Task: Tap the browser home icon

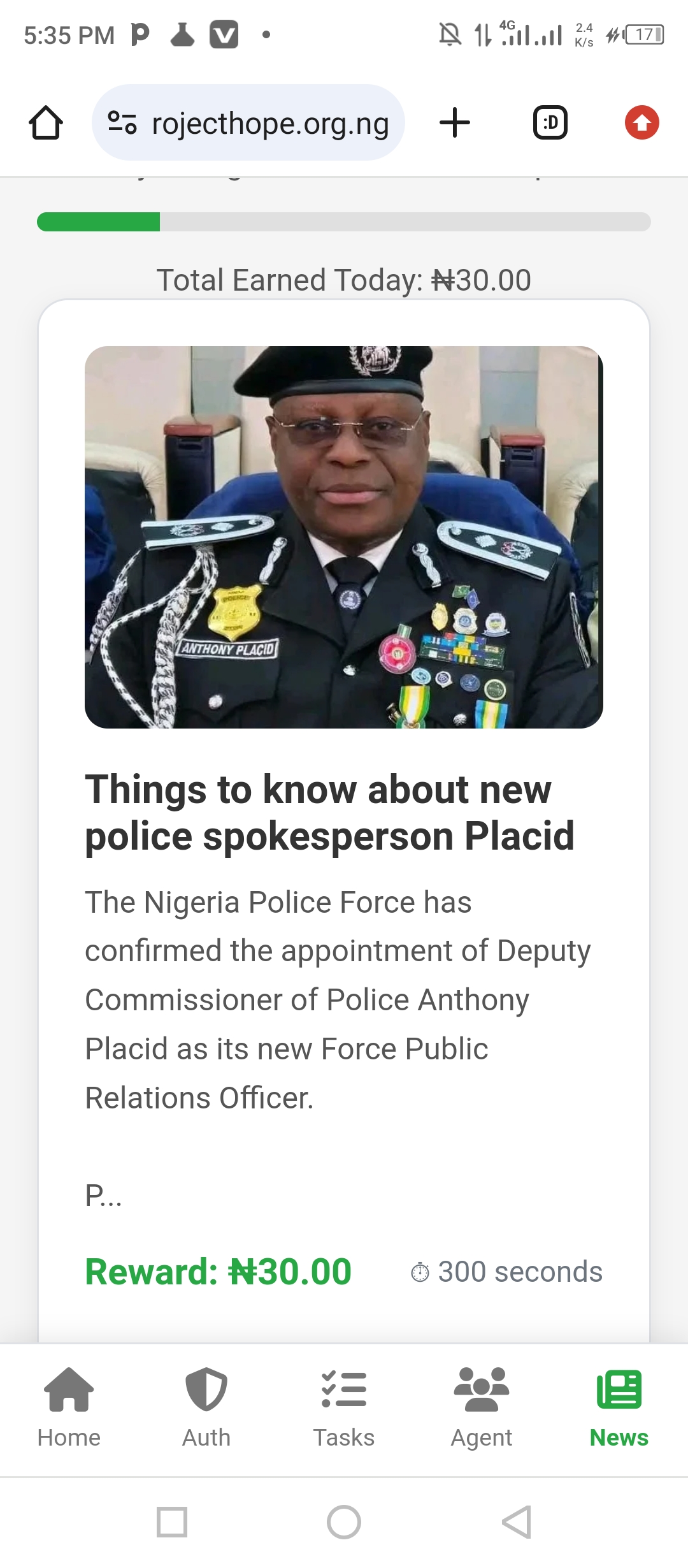Action: pyautogui.click(x=46, y=122)
